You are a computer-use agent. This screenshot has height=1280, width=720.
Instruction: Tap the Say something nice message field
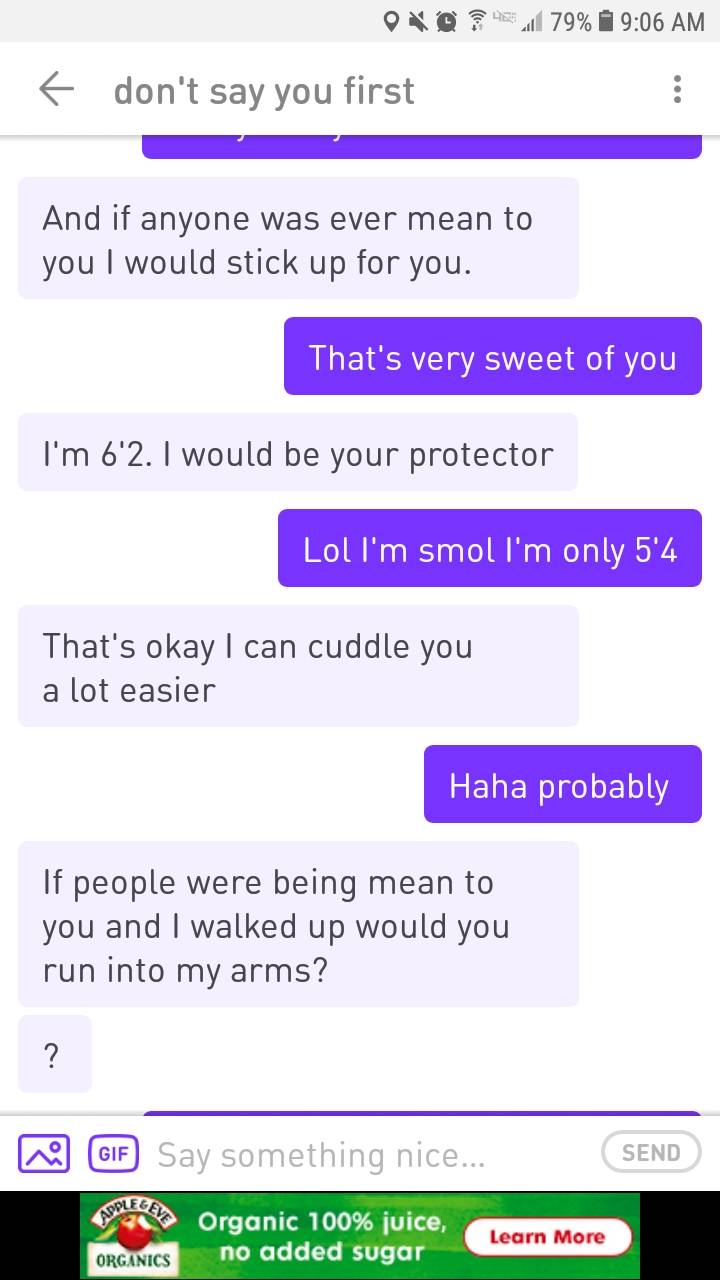tap(320, 1154)
